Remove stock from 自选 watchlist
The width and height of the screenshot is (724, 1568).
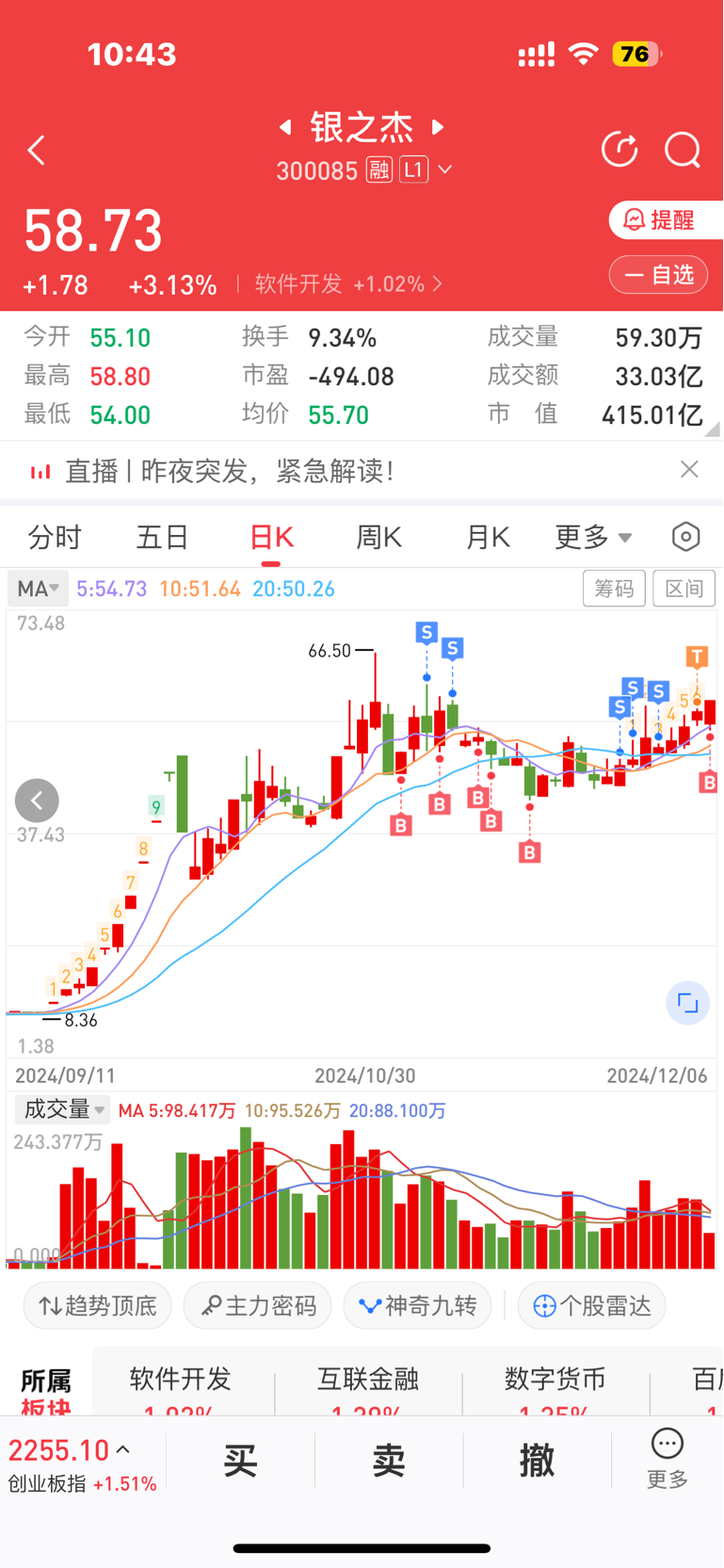[658, 275]
